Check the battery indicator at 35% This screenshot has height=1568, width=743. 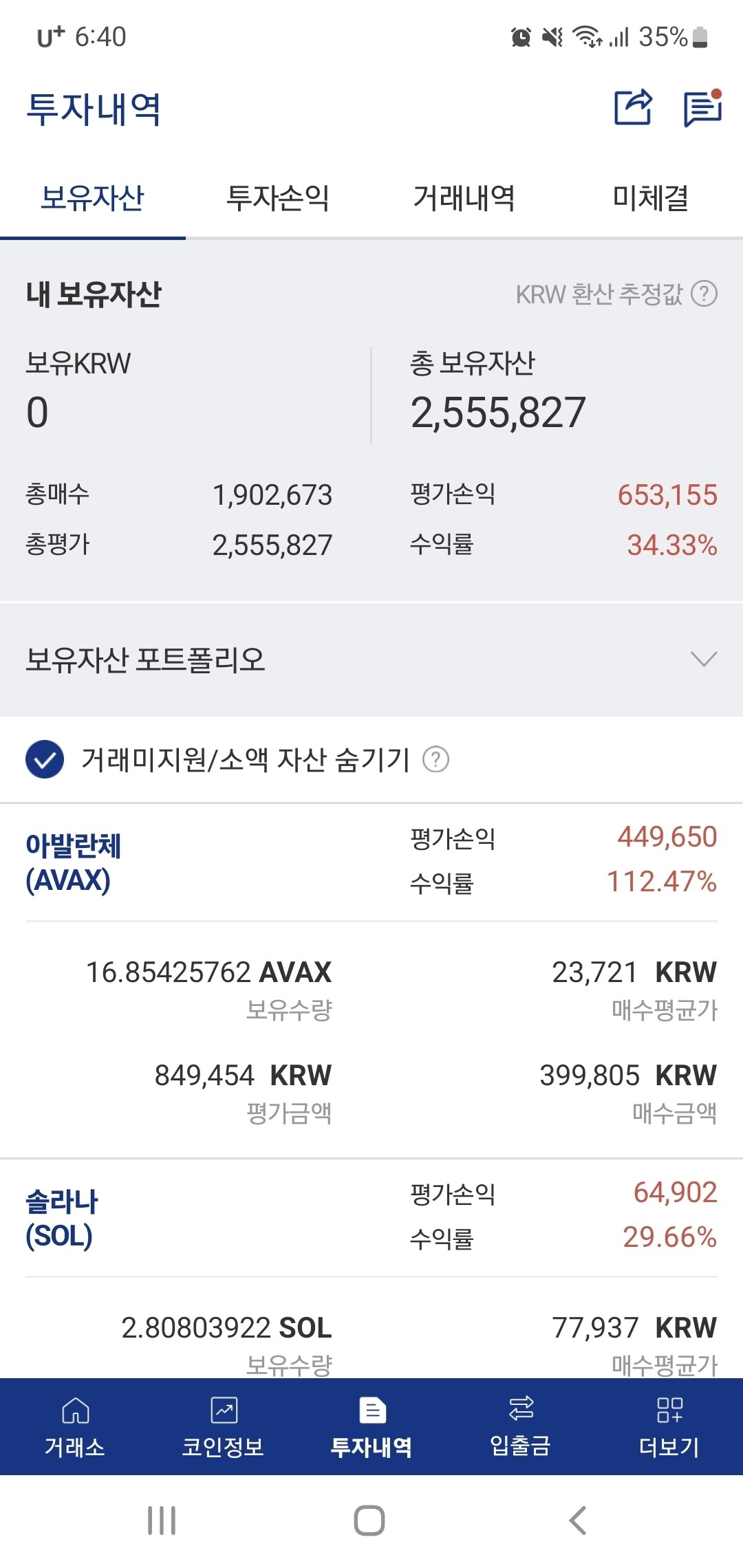click(698, 39)
